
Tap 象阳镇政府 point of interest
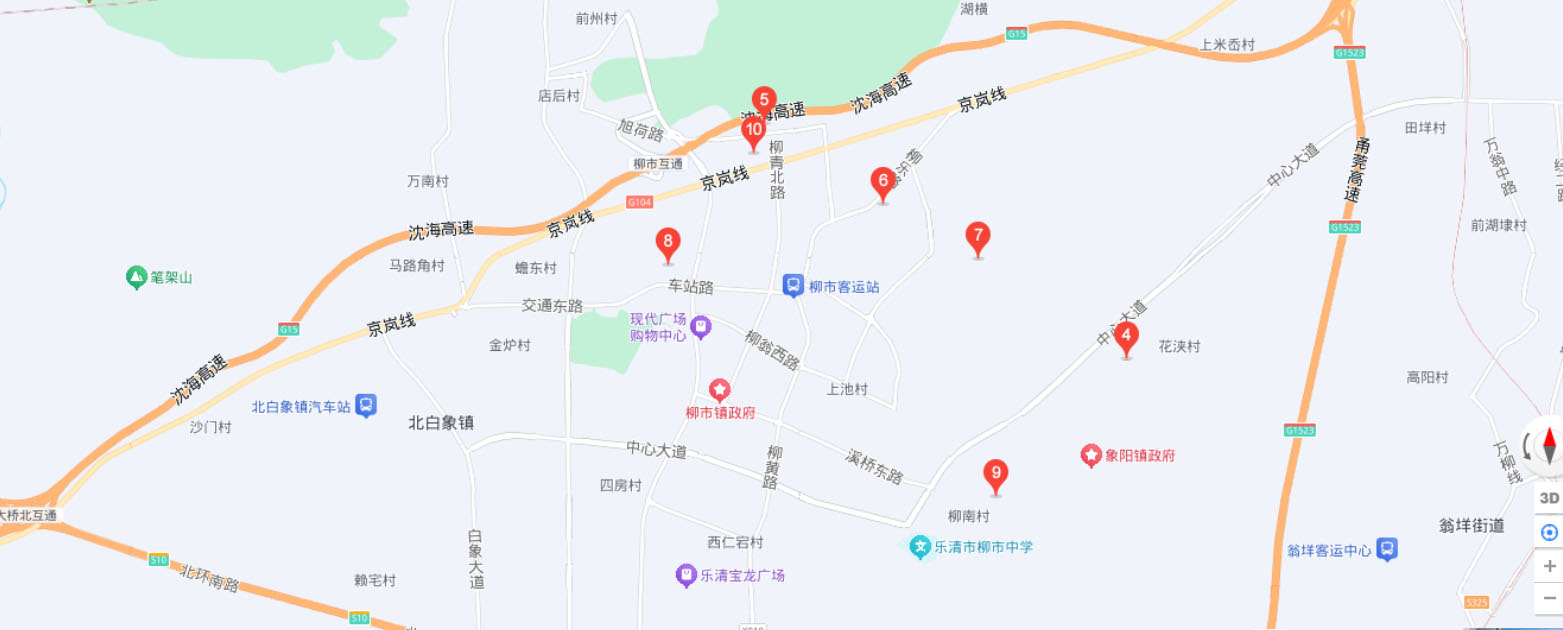[1091, 456]
